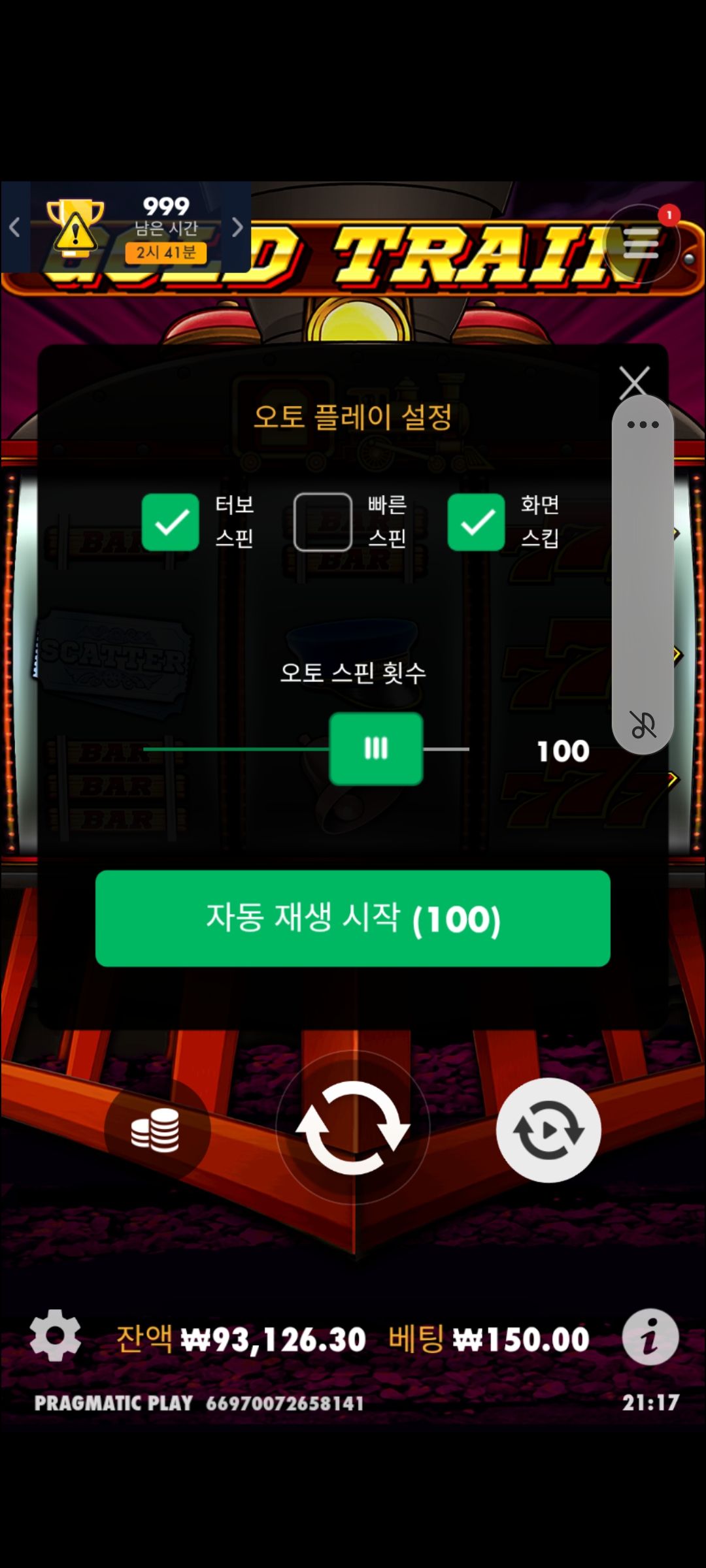This screenshot has height=1568, width=706.
Task: Tap the autoplay button with play arrow
Action: 548,1130
